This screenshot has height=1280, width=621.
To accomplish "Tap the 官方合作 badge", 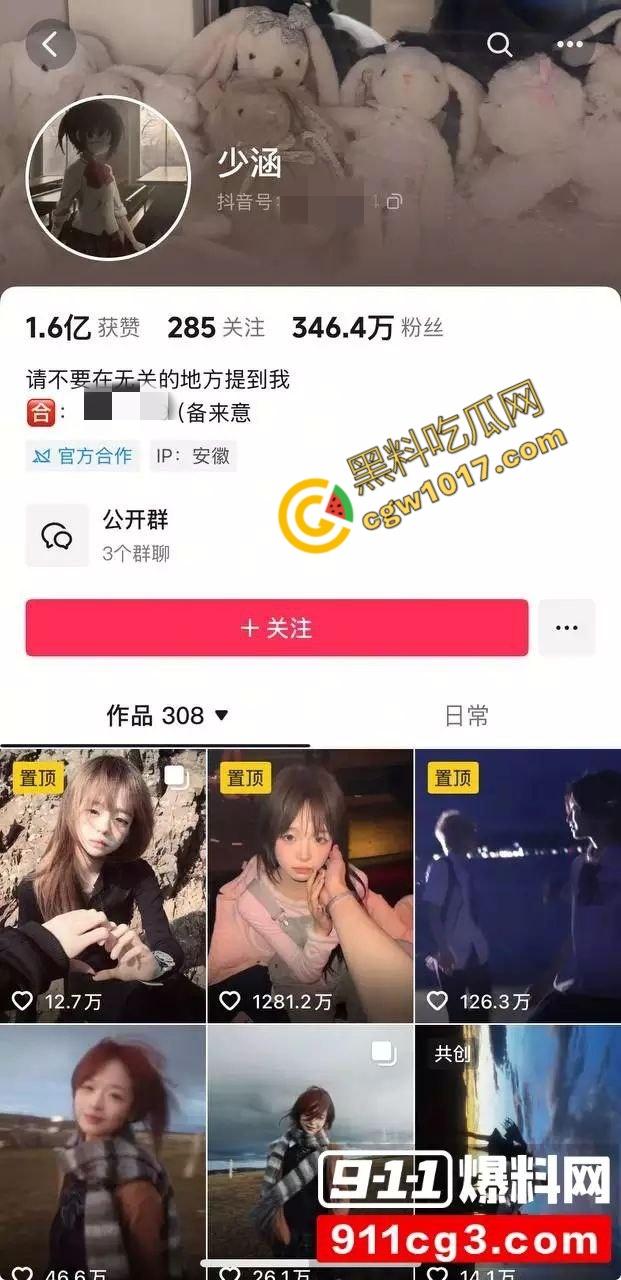I will (x=83, y=456).
